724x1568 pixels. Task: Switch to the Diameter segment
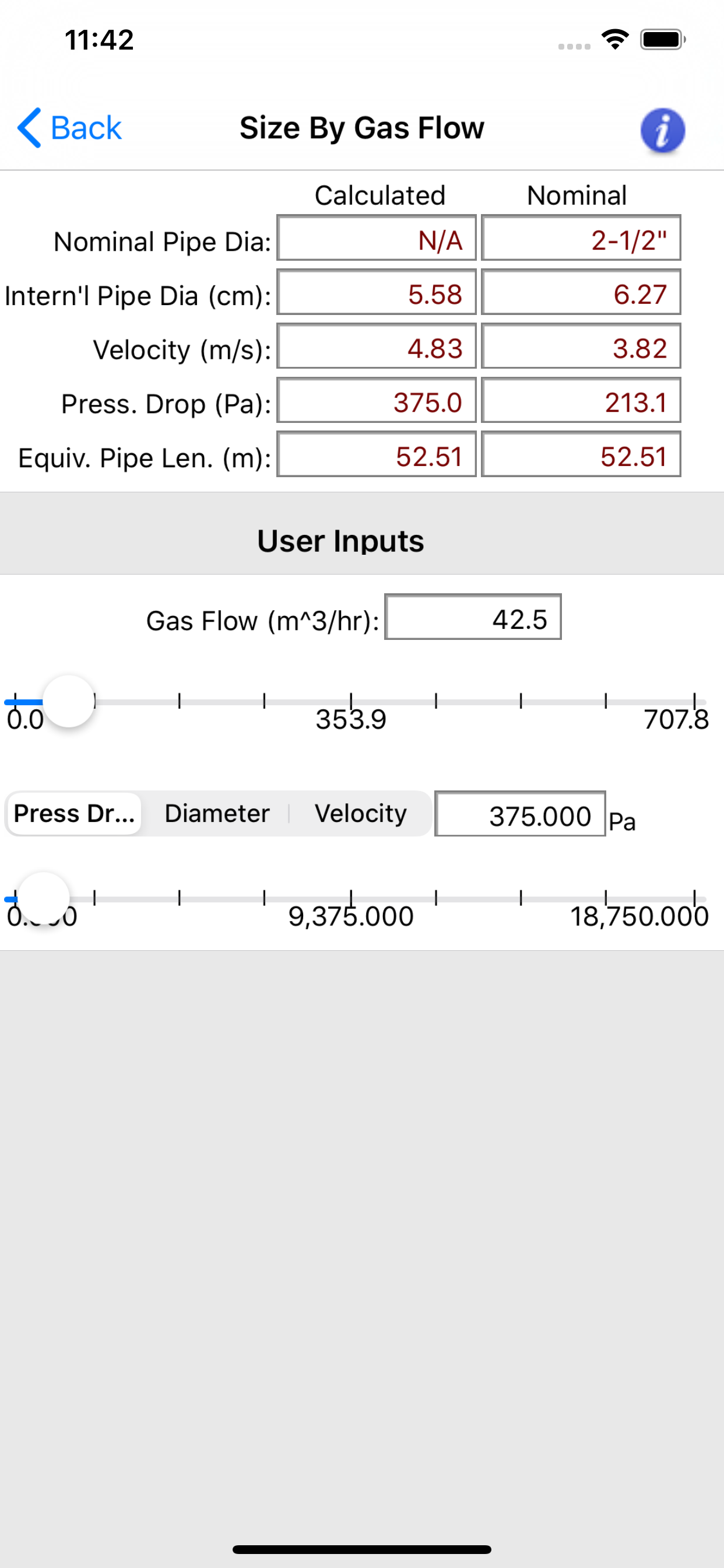click(217, 813)
